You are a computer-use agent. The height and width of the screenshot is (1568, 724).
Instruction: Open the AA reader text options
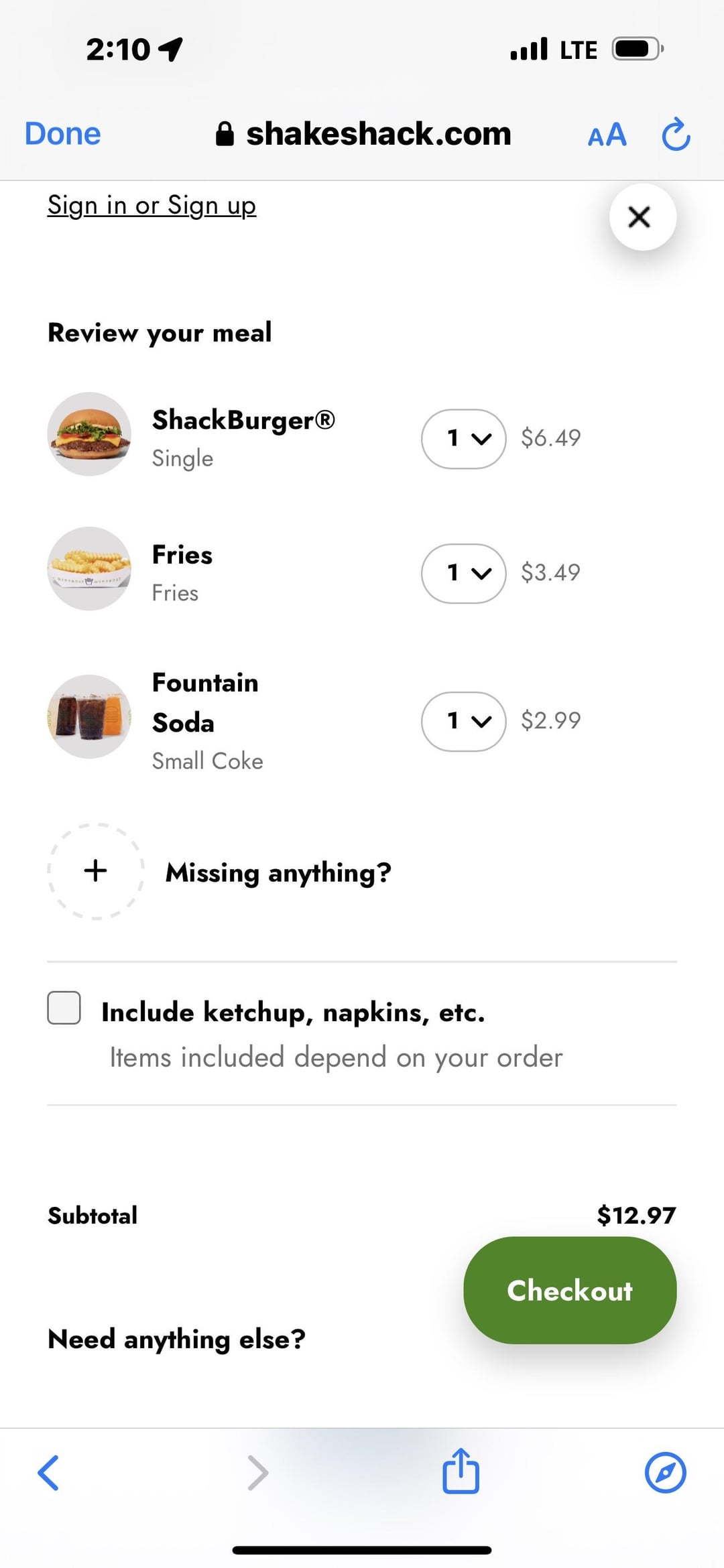[x=607, y=135]
